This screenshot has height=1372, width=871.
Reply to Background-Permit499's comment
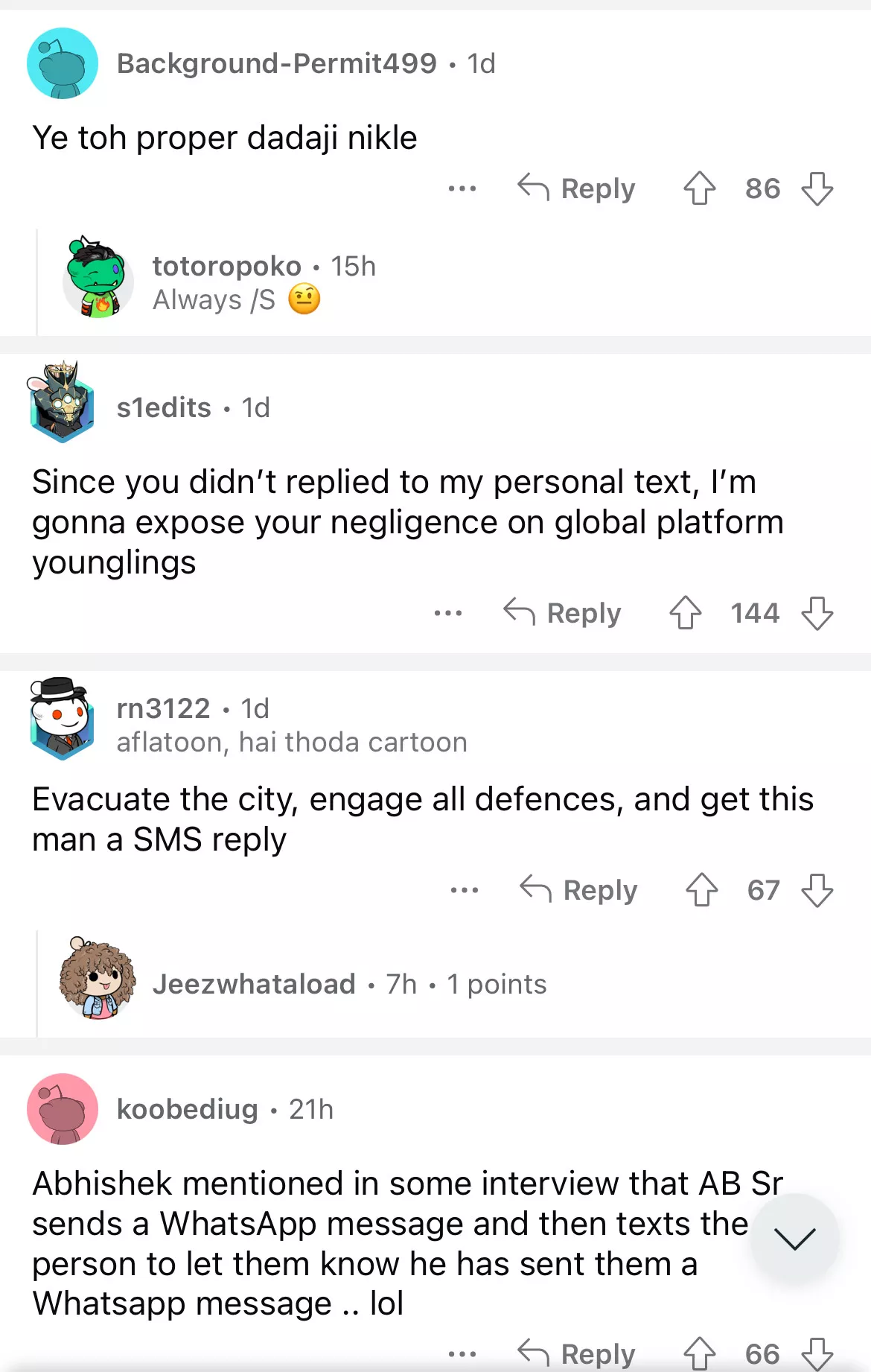click(x=576, y=188)
